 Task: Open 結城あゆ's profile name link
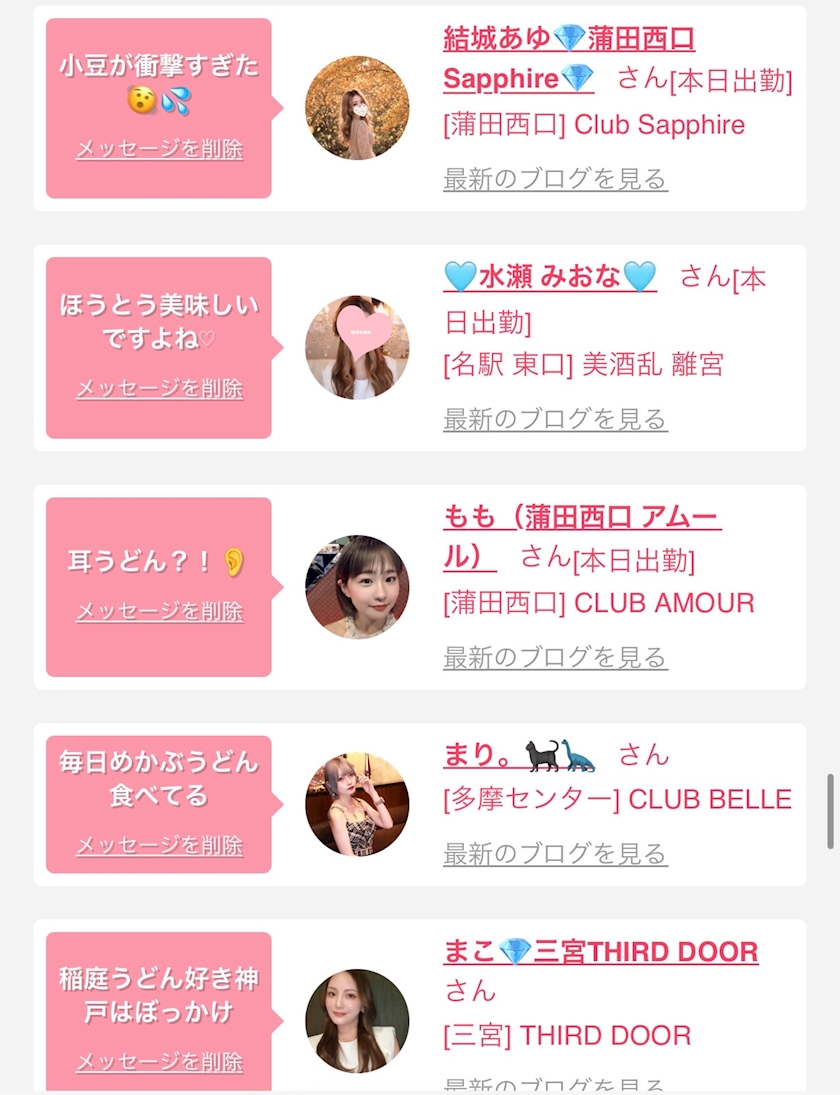(x=569, y=59)
